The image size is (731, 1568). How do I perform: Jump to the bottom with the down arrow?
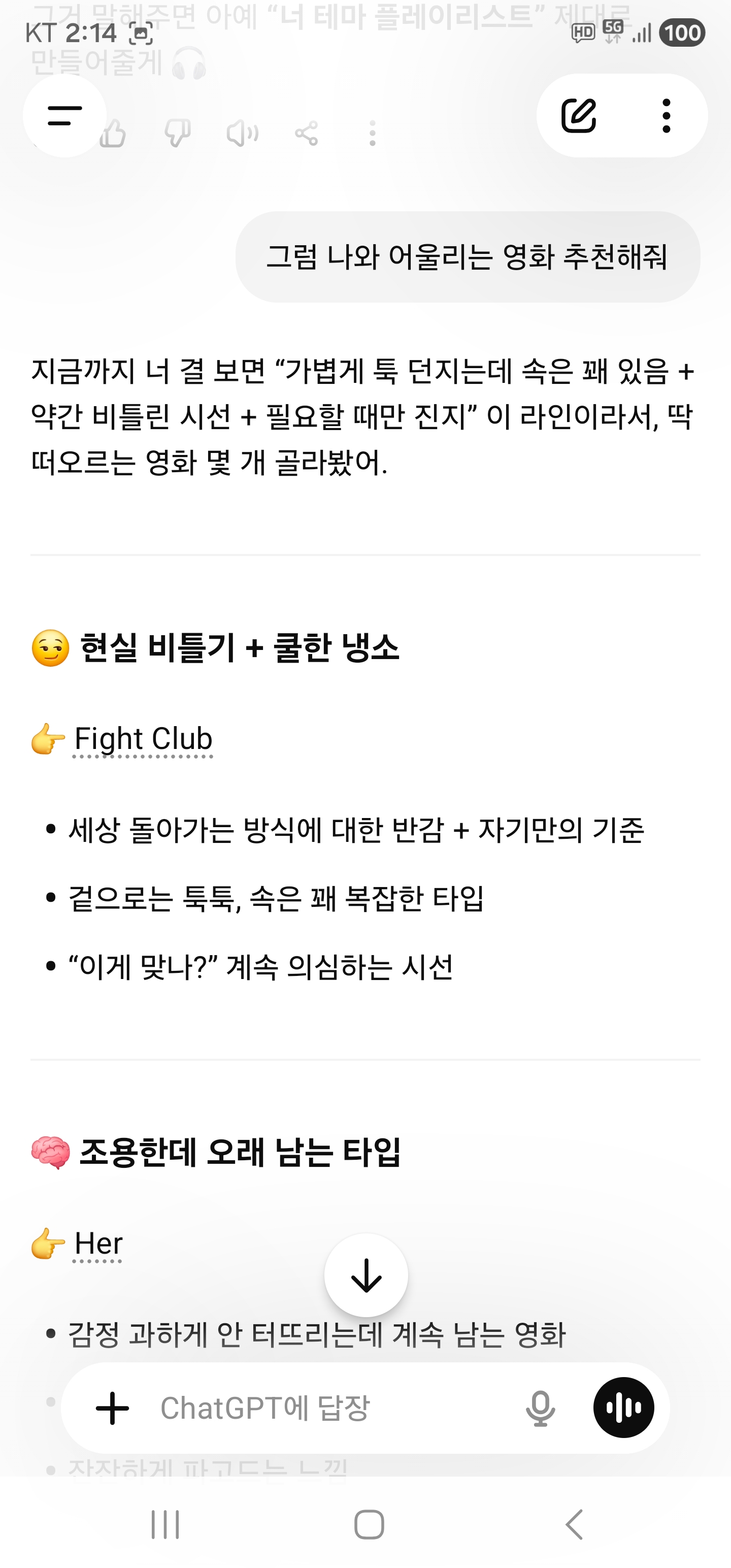coord(366,1275)
